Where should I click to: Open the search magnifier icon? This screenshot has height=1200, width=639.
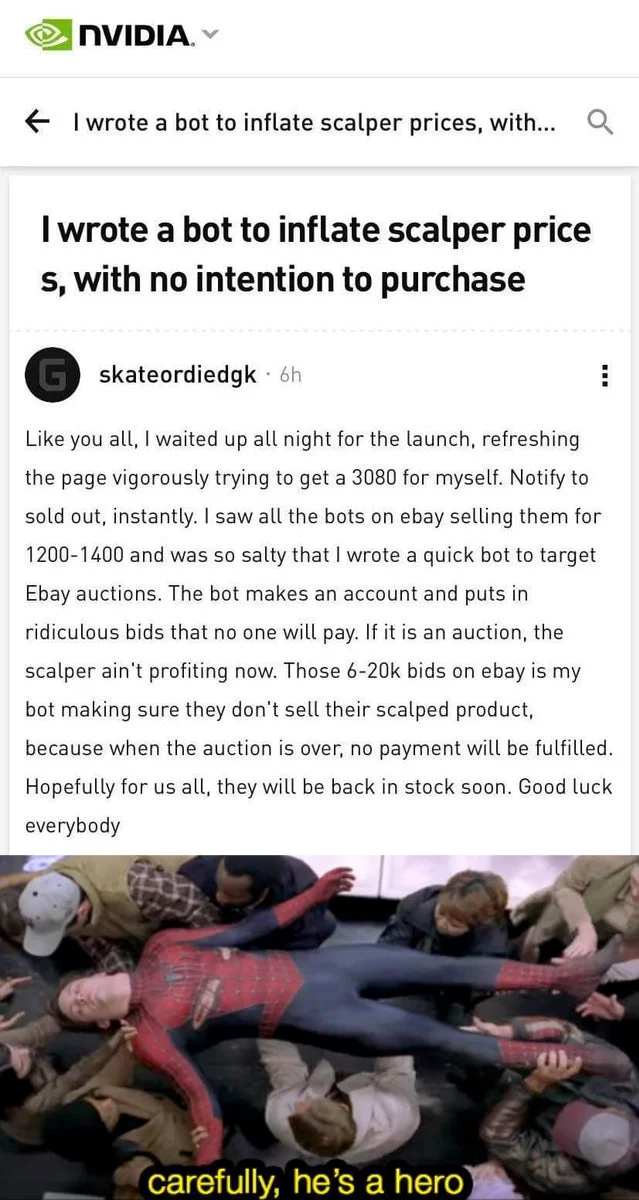(x=599, y=123)
